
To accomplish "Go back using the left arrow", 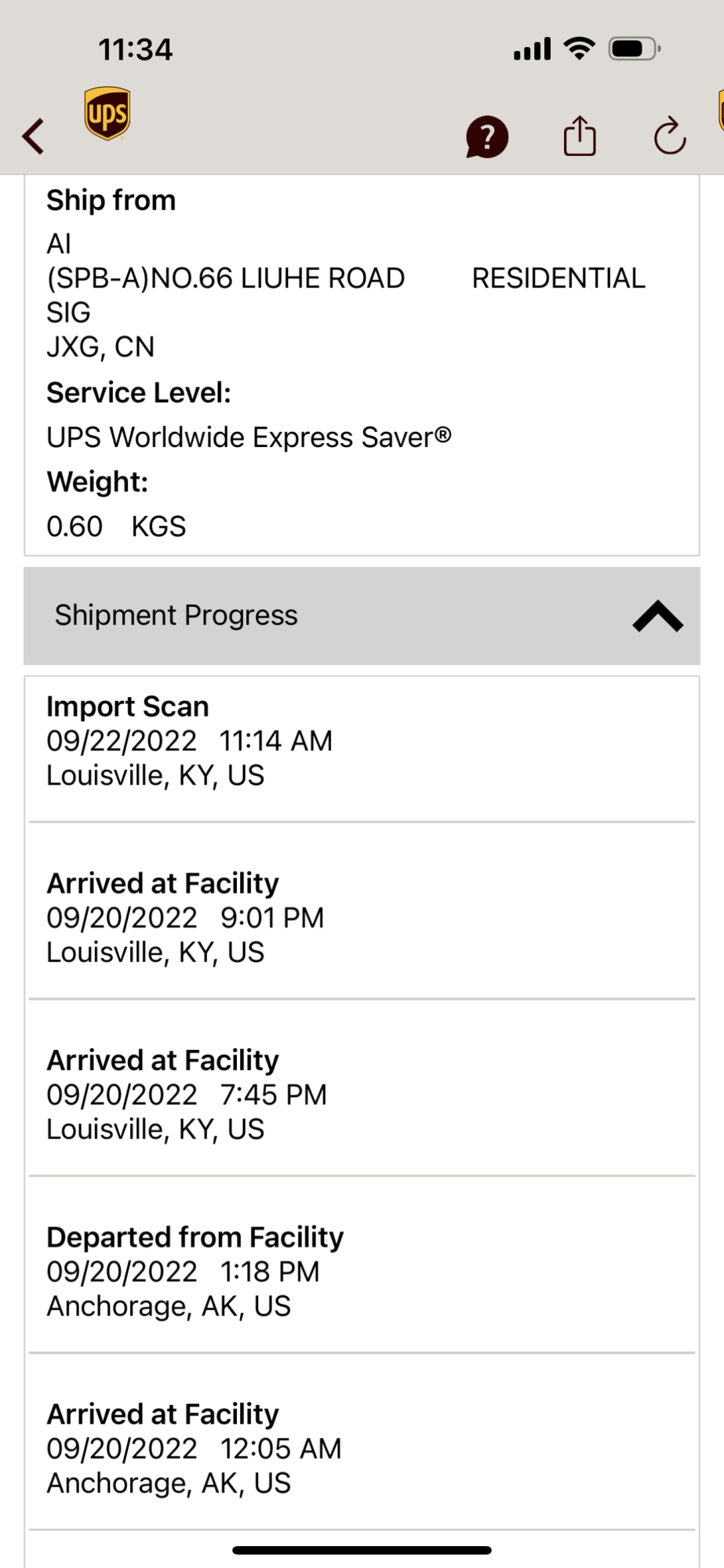I will pos(34,136).
